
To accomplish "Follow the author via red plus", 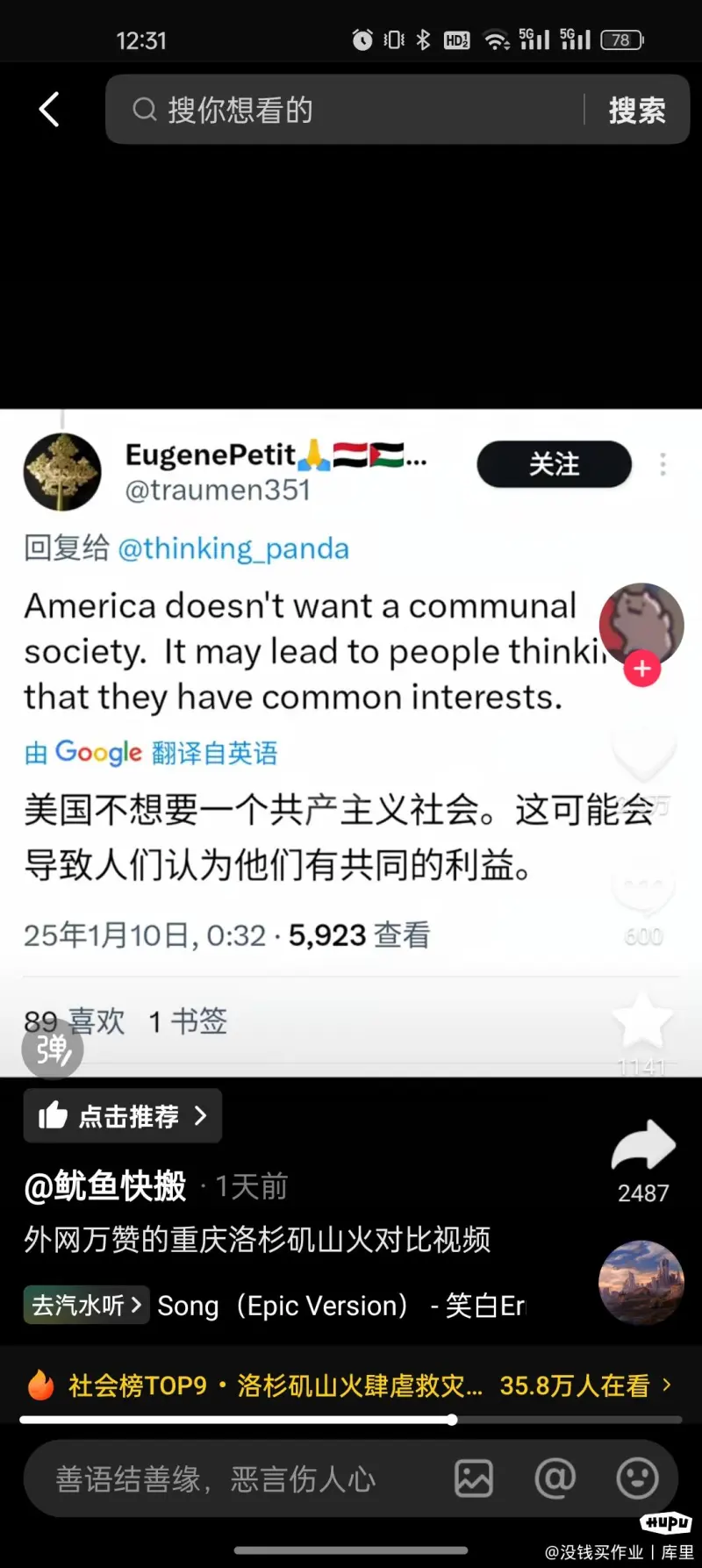I will (x=642, y=669).
